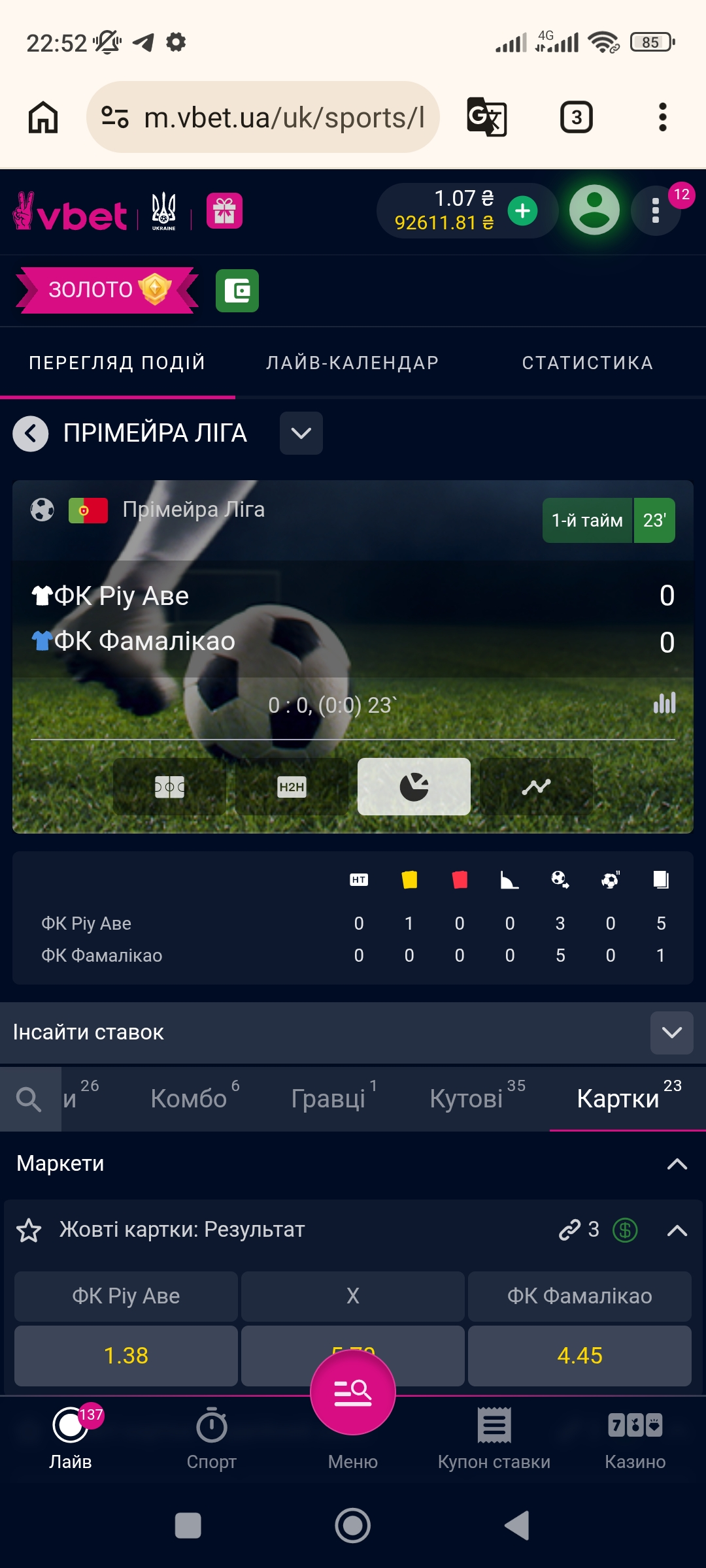Viewport: 706px width, 1568px height.
Task: Go back from Прімейра Ліга header
Action: pos(31,433)
